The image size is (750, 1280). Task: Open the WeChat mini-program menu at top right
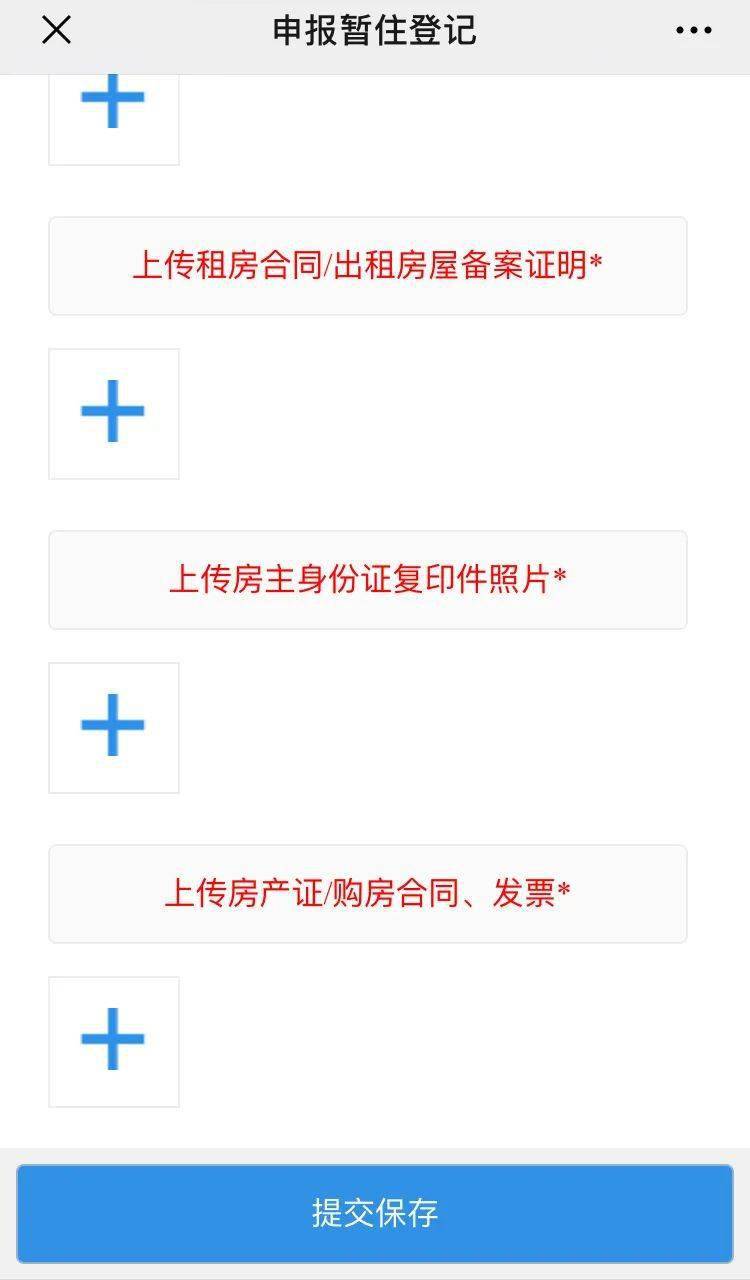click(692, 31)
